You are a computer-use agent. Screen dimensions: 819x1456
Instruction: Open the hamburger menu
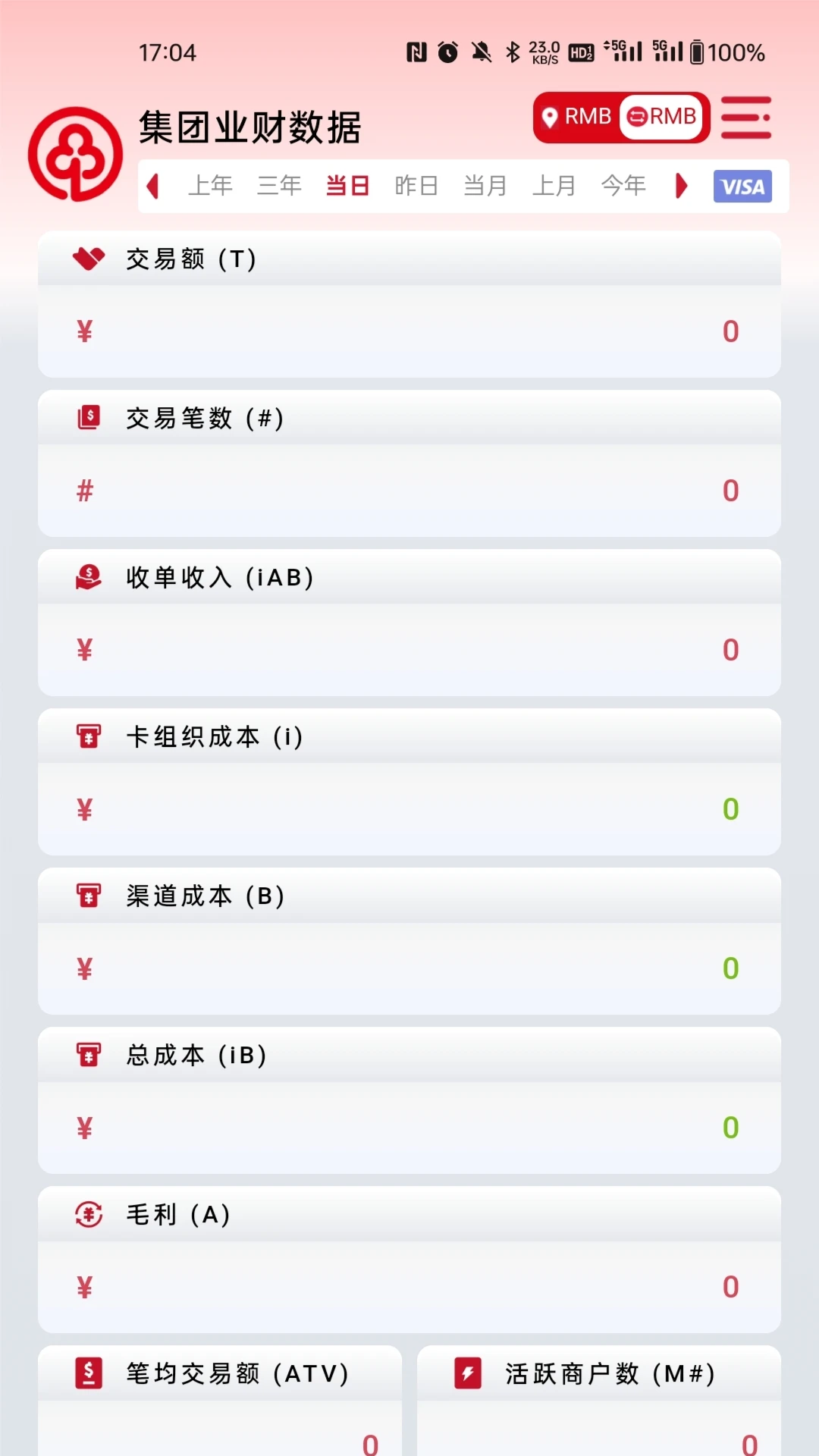coord(745,118)
